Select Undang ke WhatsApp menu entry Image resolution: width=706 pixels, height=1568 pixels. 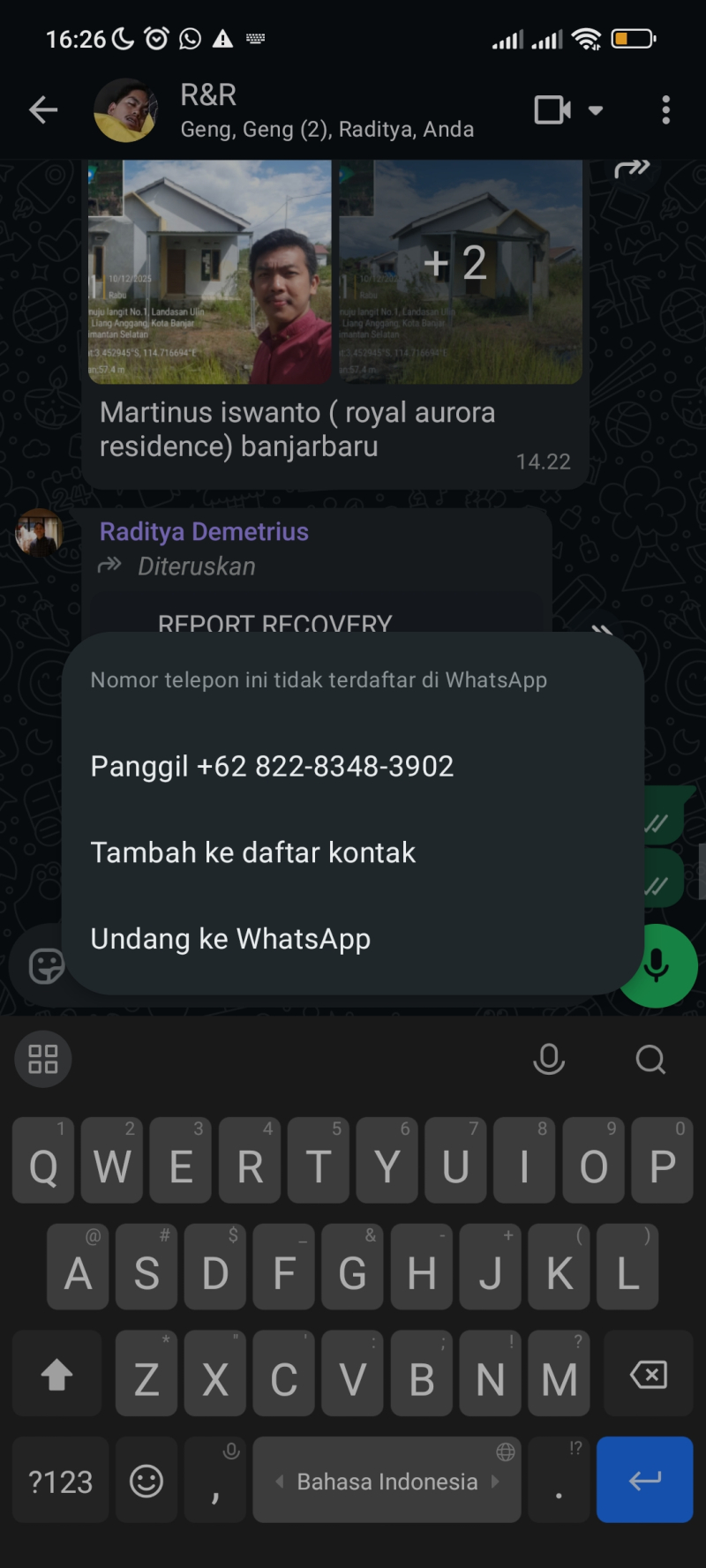(229, 938)
